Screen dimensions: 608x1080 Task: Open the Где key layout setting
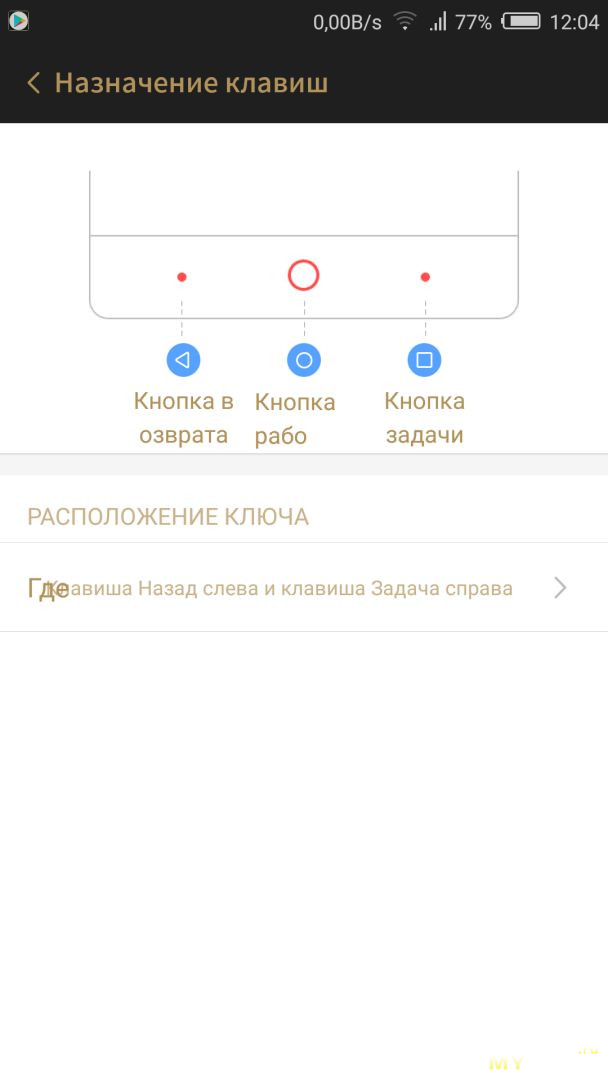(304, 588)
